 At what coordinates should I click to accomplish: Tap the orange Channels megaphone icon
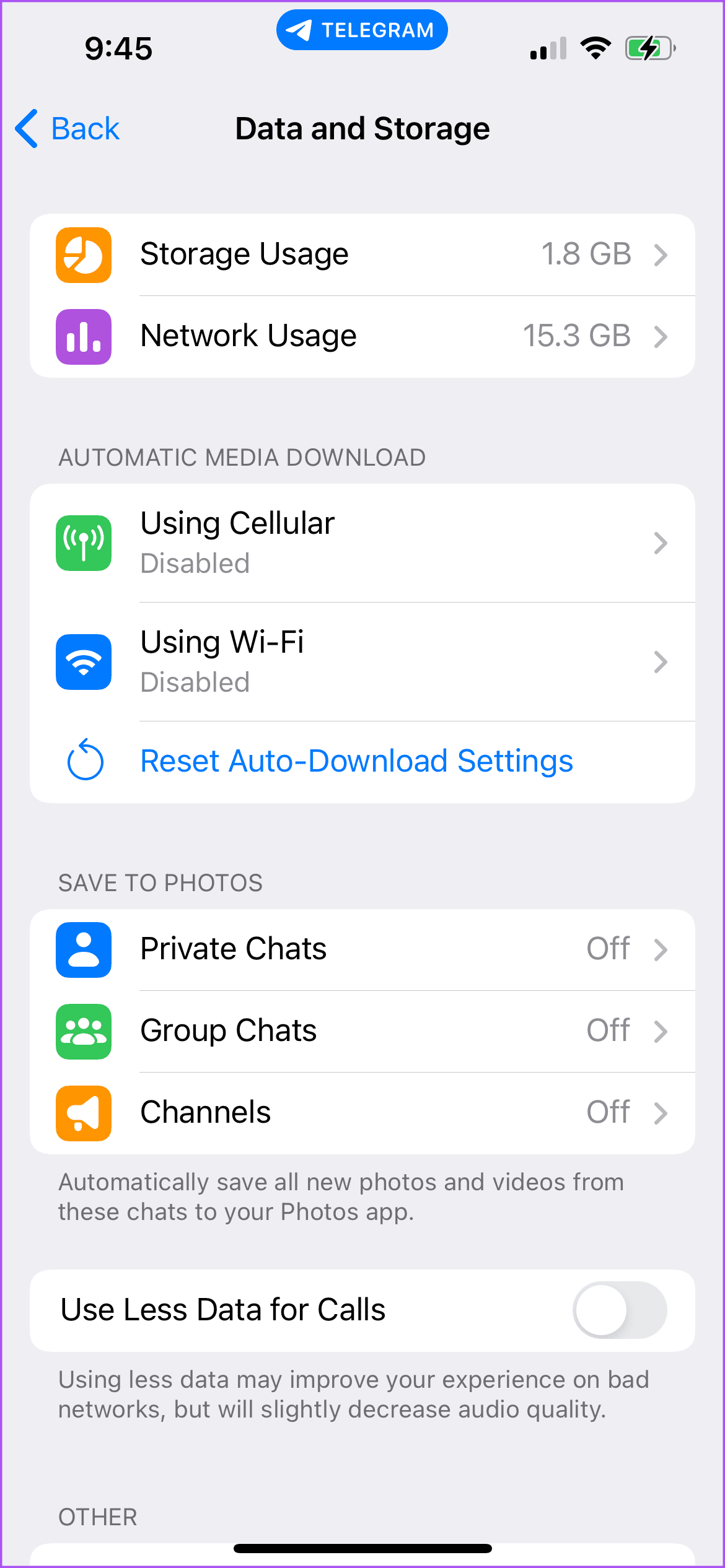tap(83, 1112)
